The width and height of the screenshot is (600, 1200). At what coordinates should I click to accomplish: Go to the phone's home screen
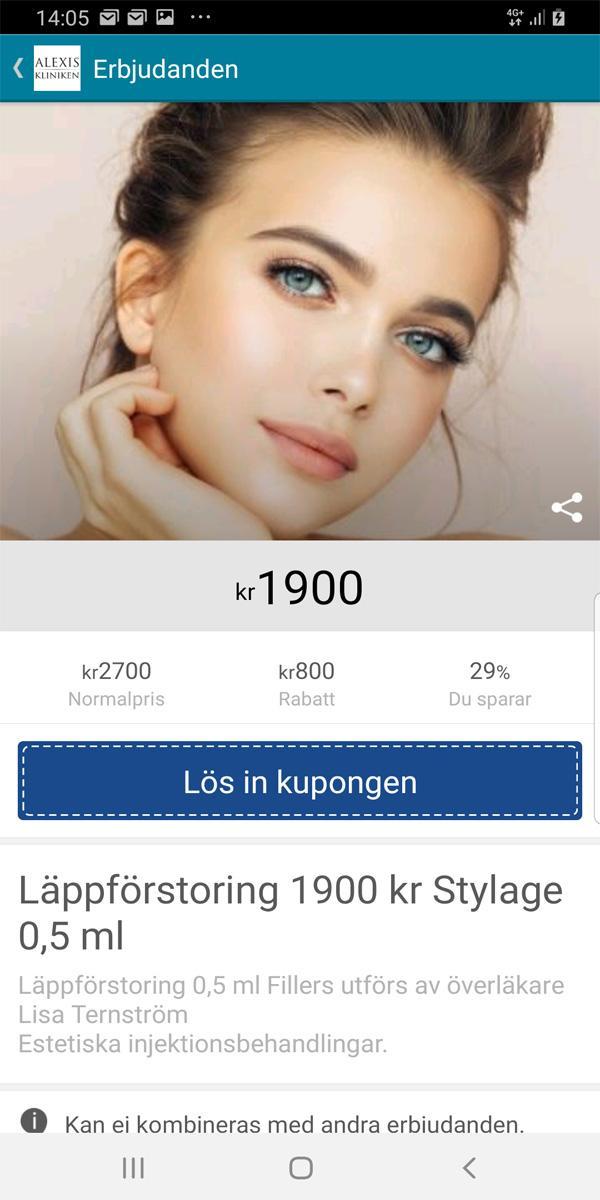pos(300,1167)
